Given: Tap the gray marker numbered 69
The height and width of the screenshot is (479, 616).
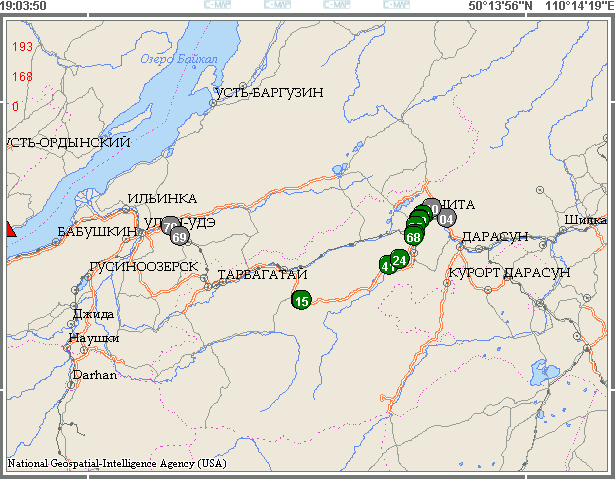Looking at the screenshot, I should pos(180,237).
